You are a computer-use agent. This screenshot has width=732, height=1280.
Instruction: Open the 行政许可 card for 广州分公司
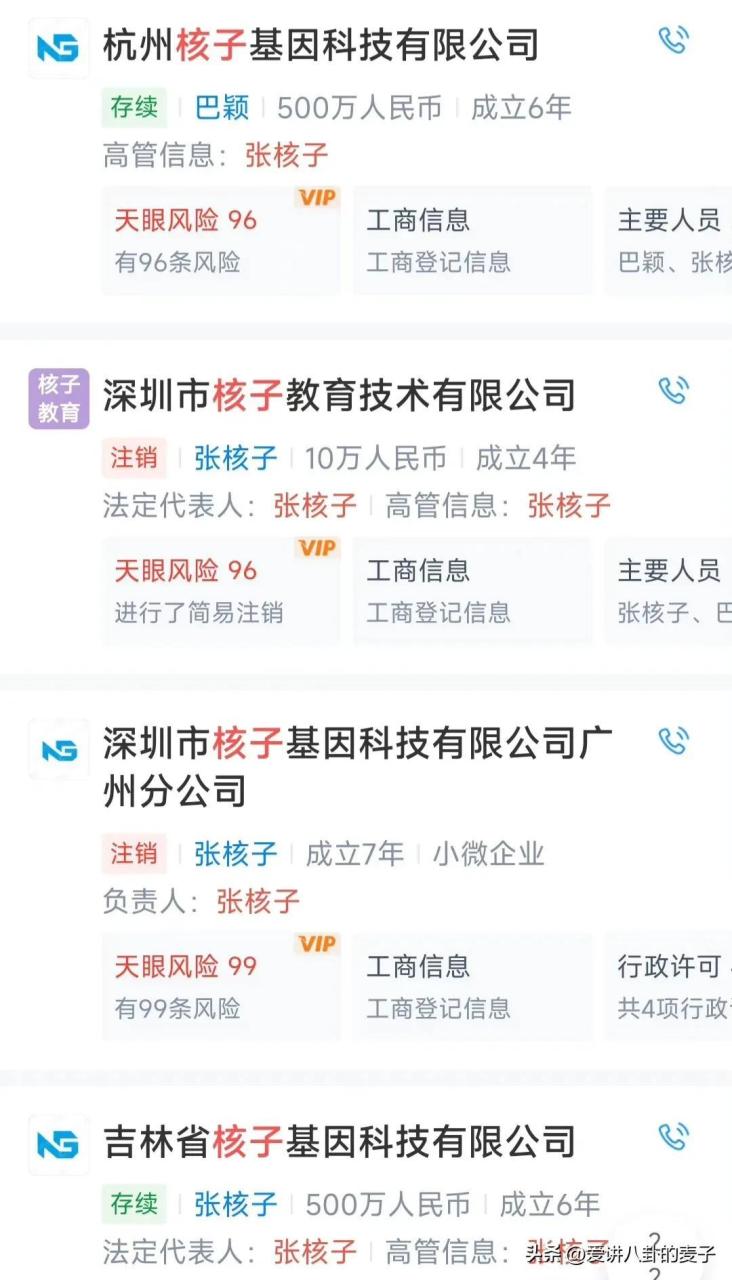tap(668, 986)
